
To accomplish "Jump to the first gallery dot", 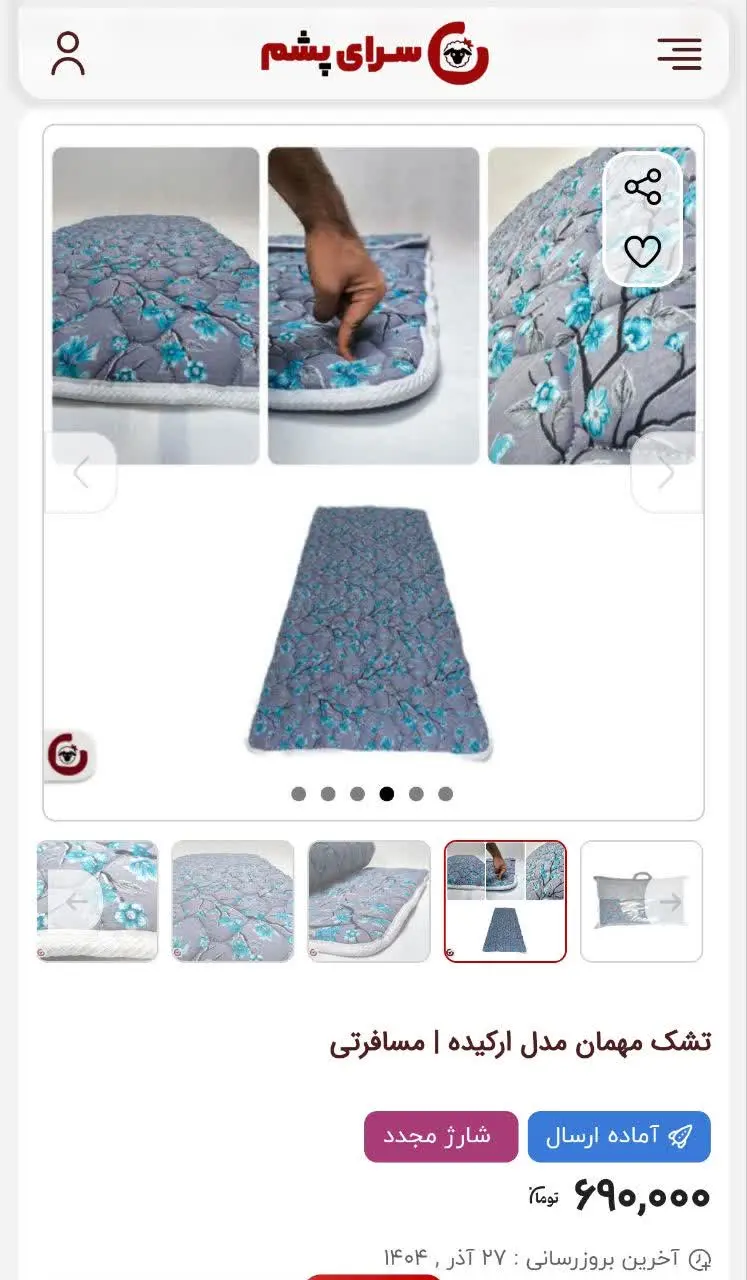I will coord(298,794).
